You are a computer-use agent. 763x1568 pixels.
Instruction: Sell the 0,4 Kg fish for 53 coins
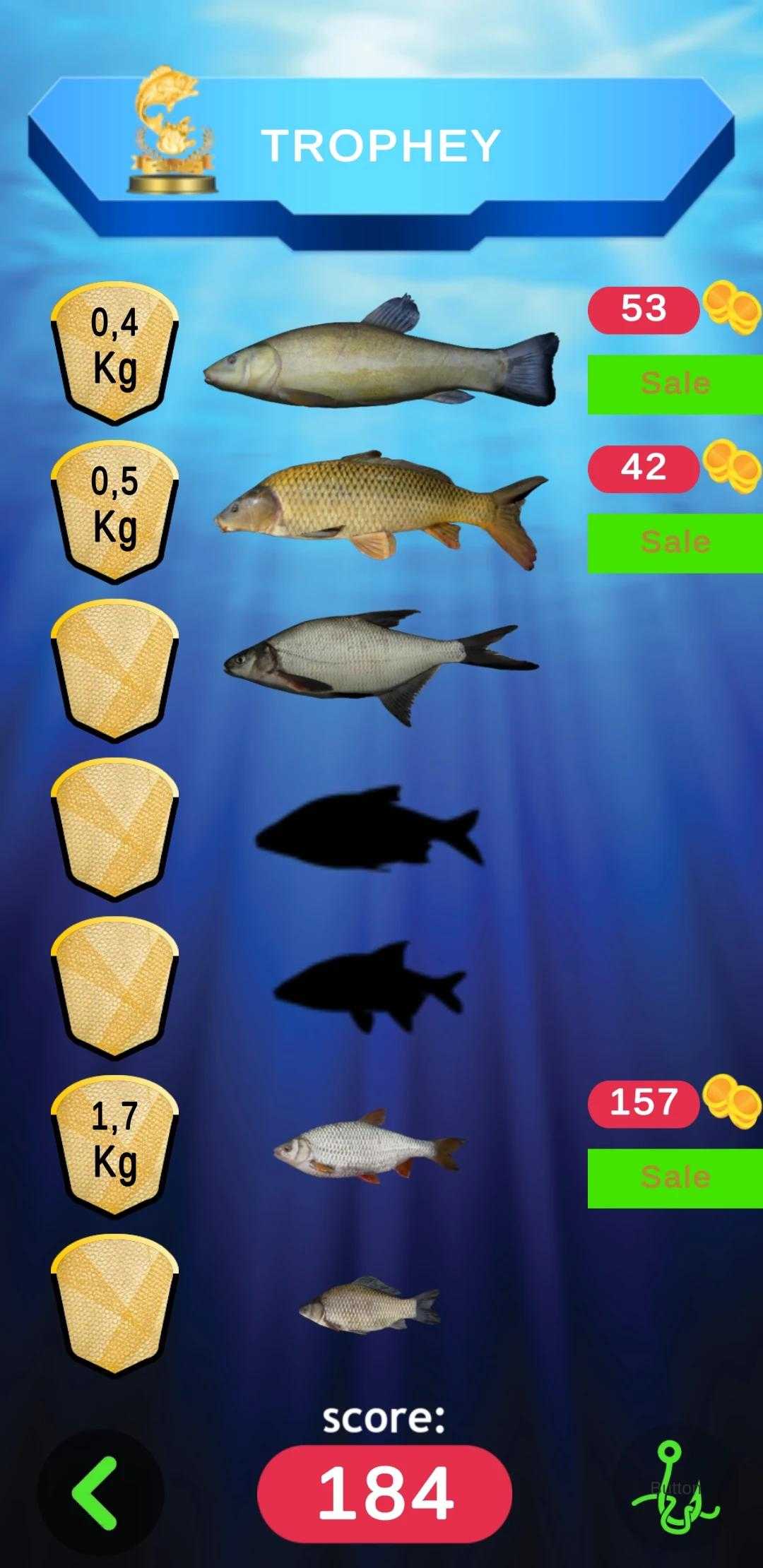pyautogui.click(x=675, y=384)
